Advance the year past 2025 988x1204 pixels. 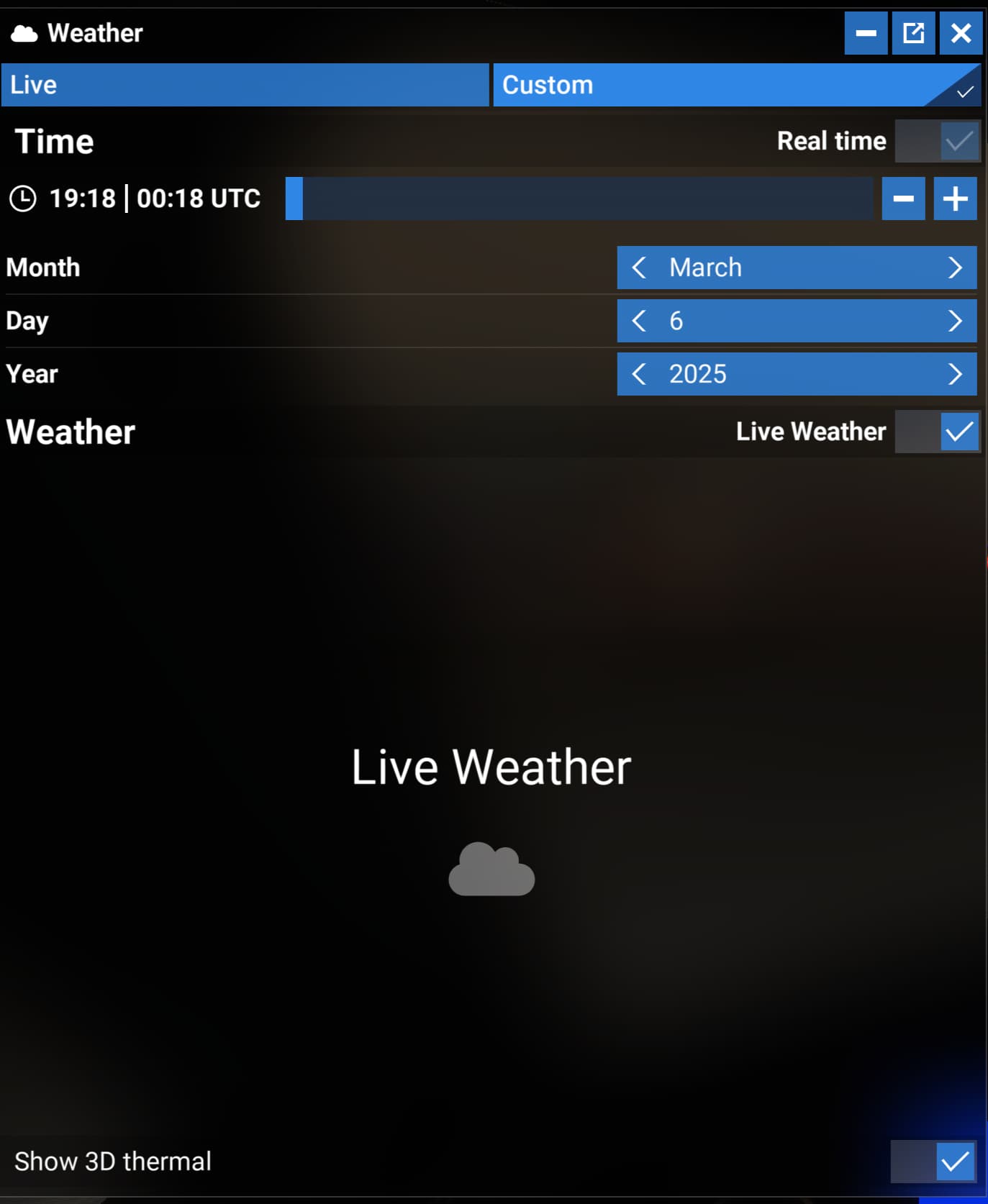955,374
